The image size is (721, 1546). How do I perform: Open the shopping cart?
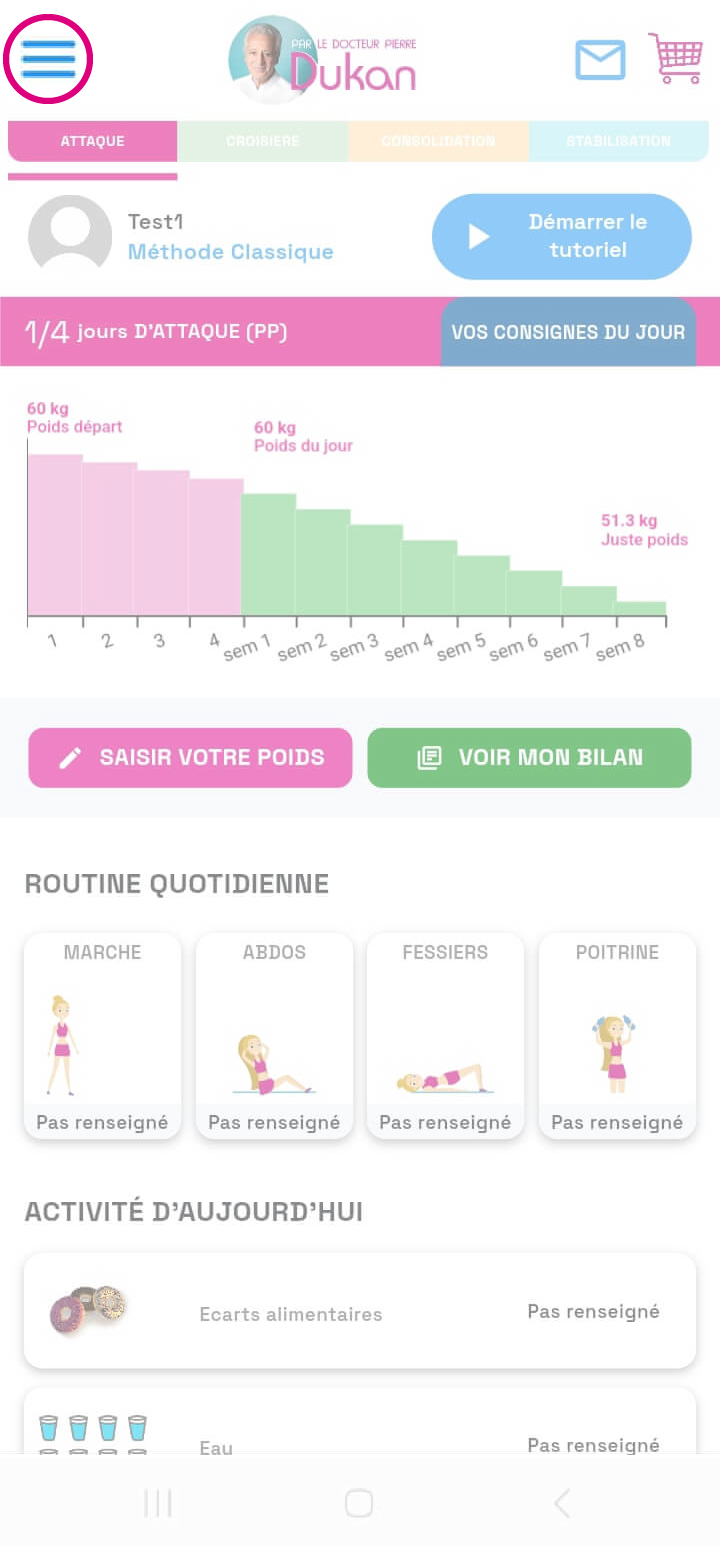(x=676, y=58)
